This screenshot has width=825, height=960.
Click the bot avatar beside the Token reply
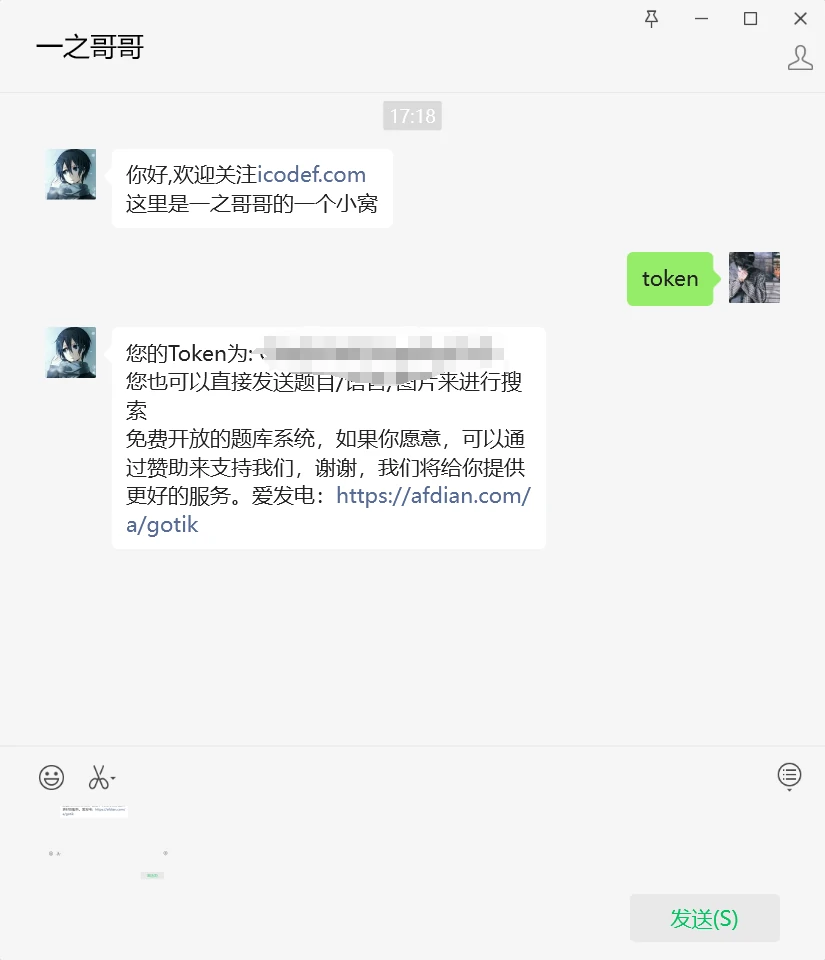[70, 352]
